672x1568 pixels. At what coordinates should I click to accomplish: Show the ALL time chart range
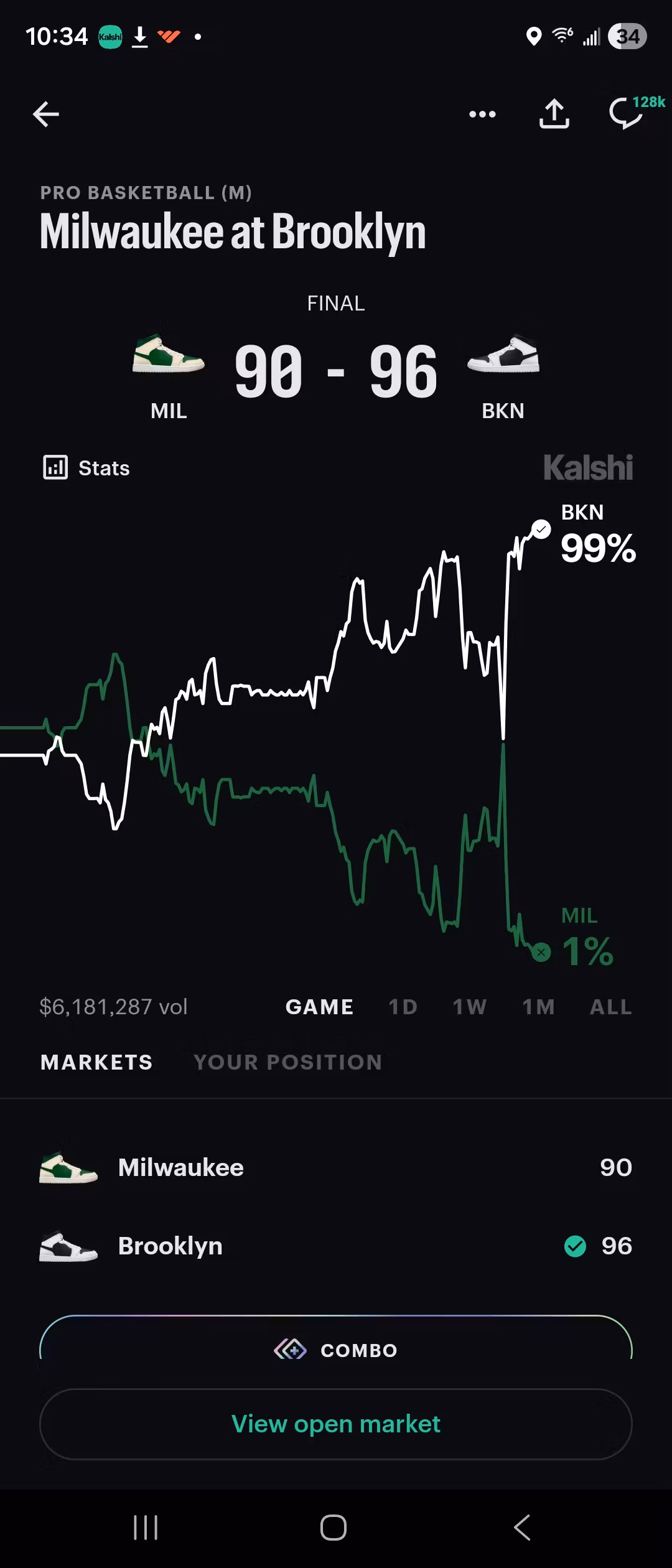(x=610, y=1007)
